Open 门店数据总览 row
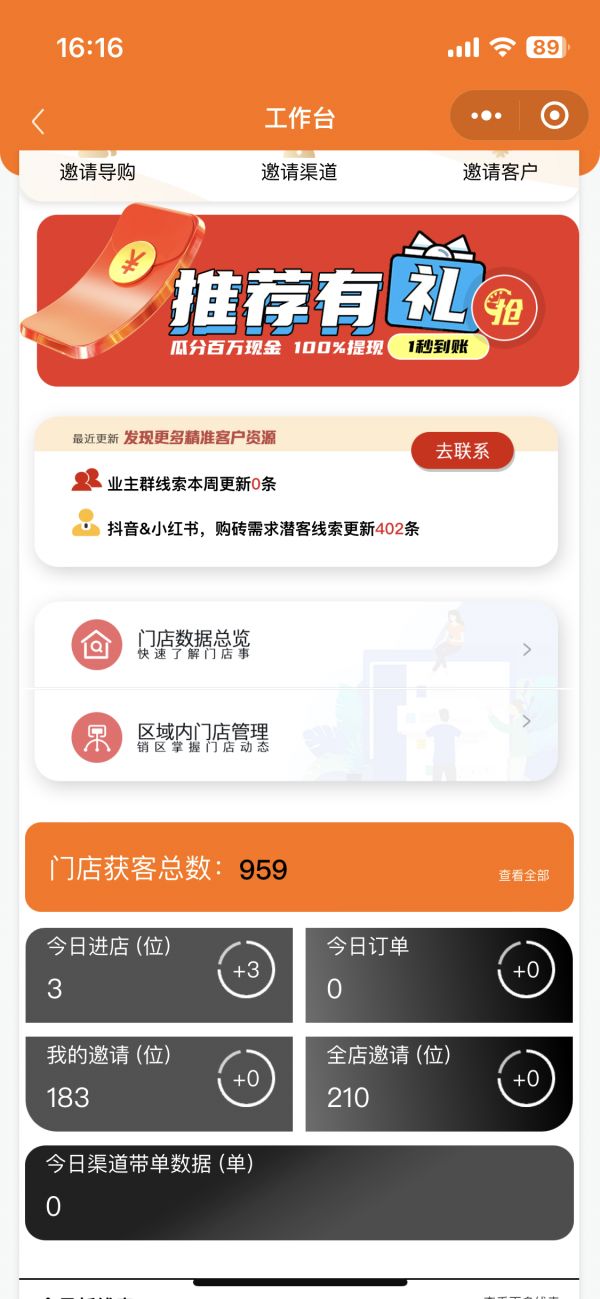Screen dimensions: 600x1299 [x=296, y=645]
